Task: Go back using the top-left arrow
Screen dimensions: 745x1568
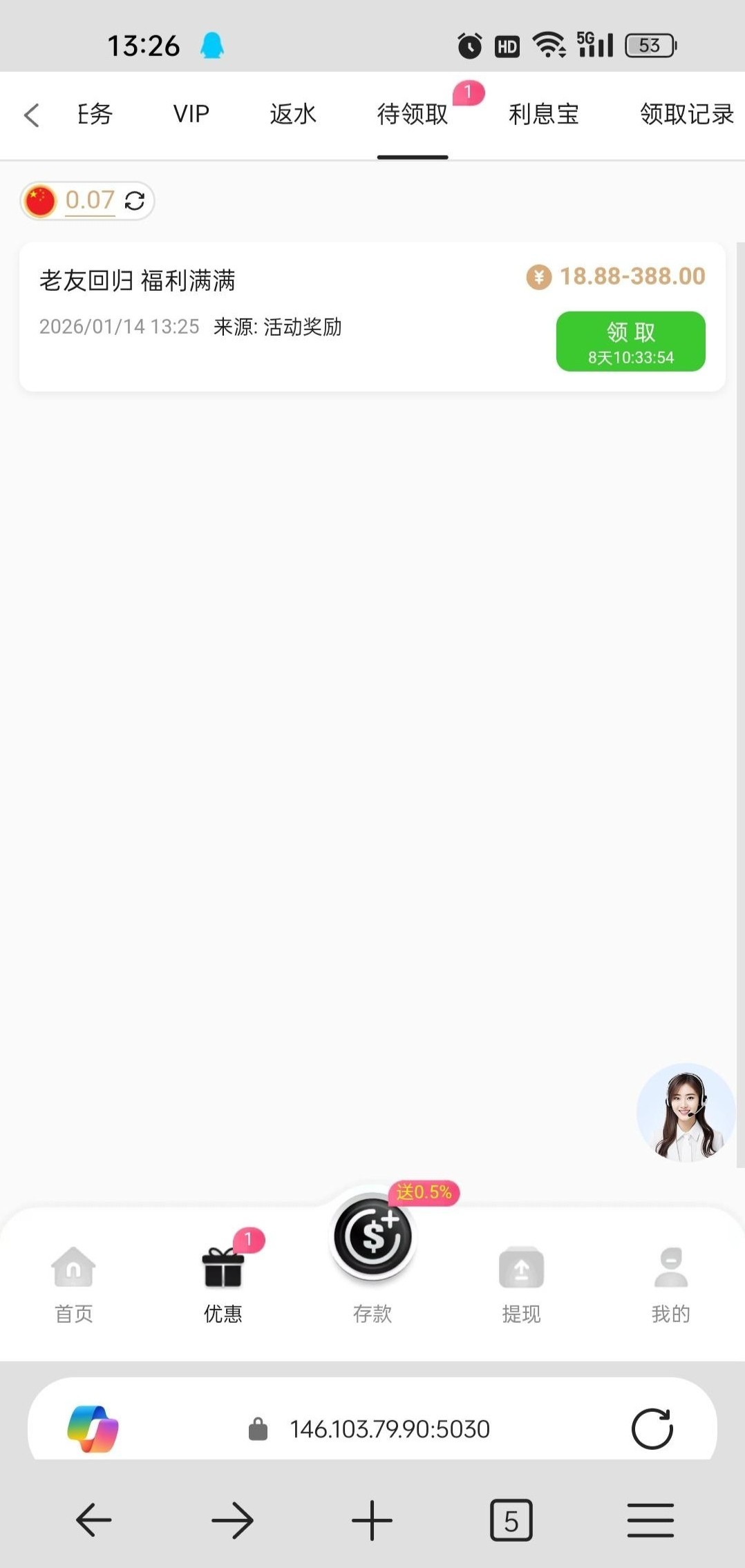Action: coord(32,115)
